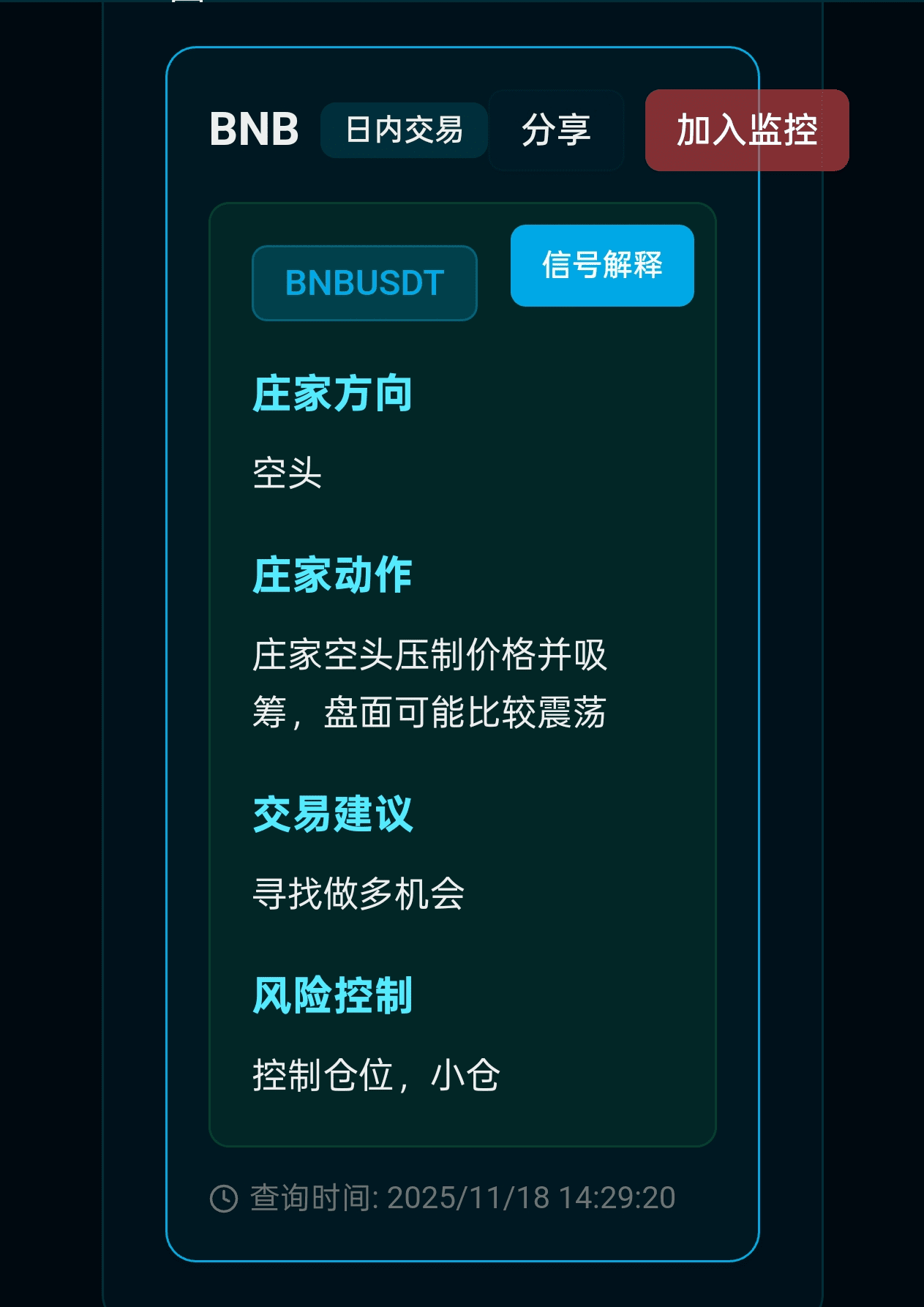This screenshot has height=1307, width=924.
Task: Open the 信号解释 signal explanation
Action: (x=601, y=265)
